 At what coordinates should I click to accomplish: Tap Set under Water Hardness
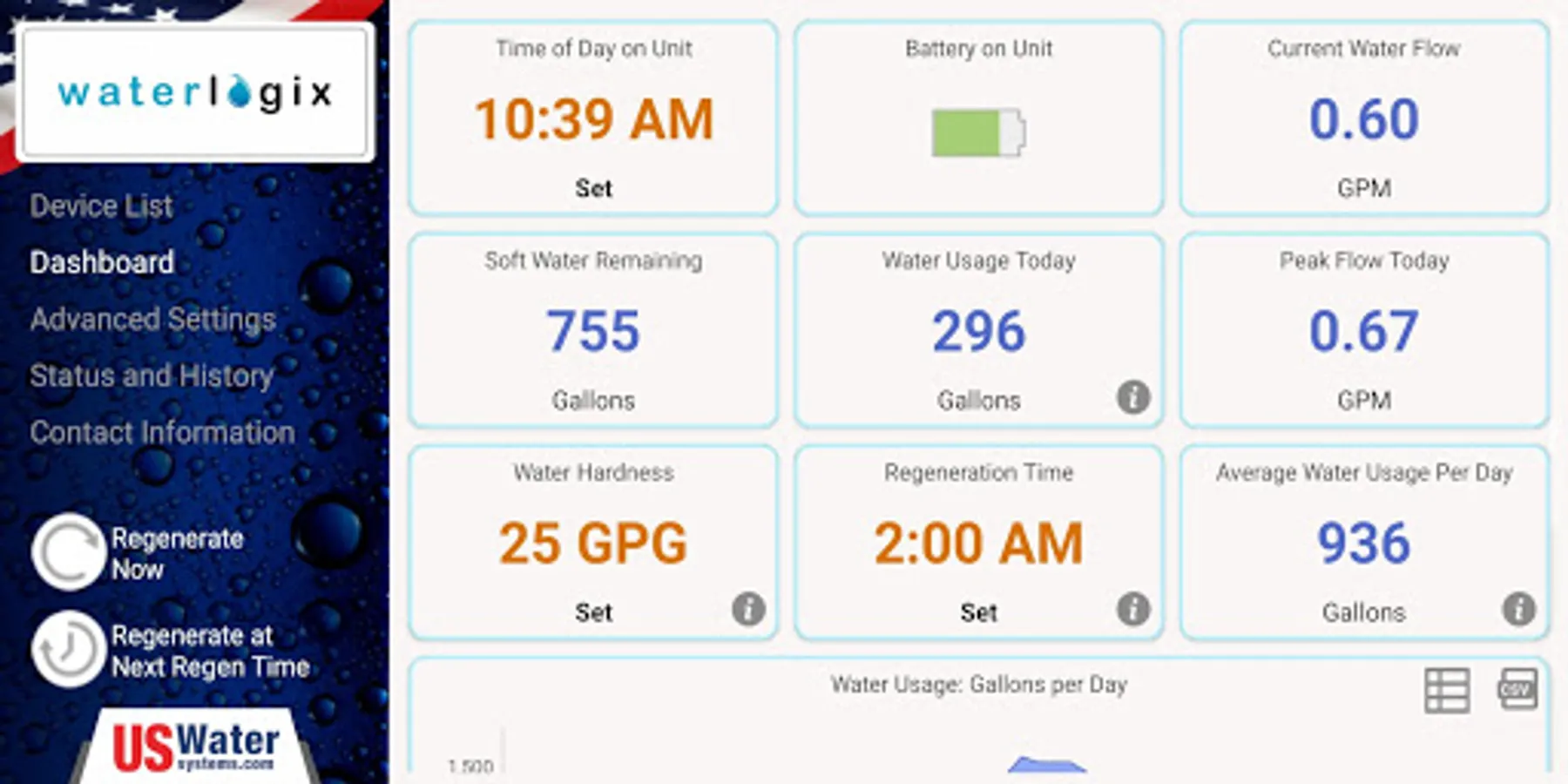[x=593, y=612]
